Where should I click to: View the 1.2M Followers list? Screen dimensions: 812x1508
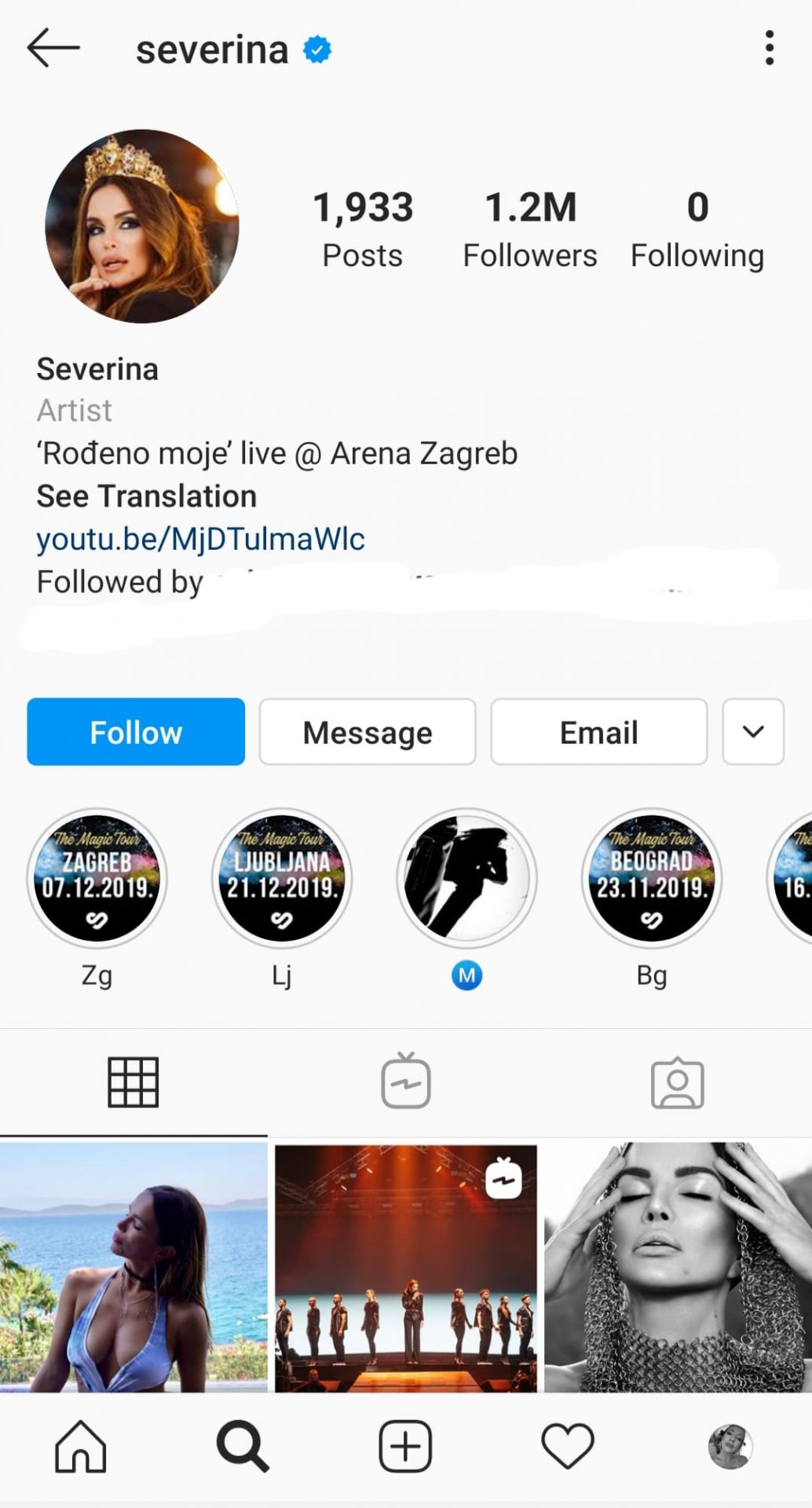coord(530,229)
